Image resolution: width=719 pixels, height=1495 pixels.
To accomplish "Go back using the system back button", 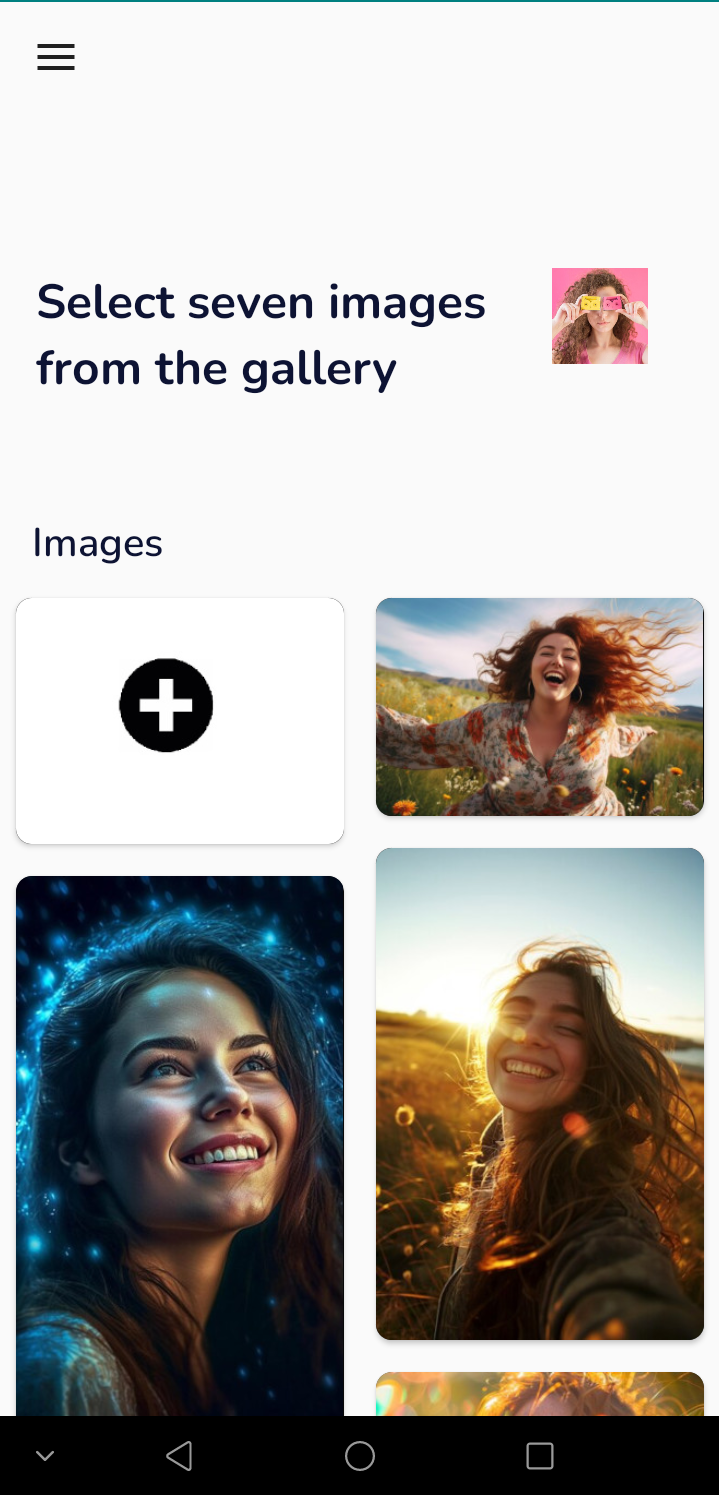I will (180, 1456).
